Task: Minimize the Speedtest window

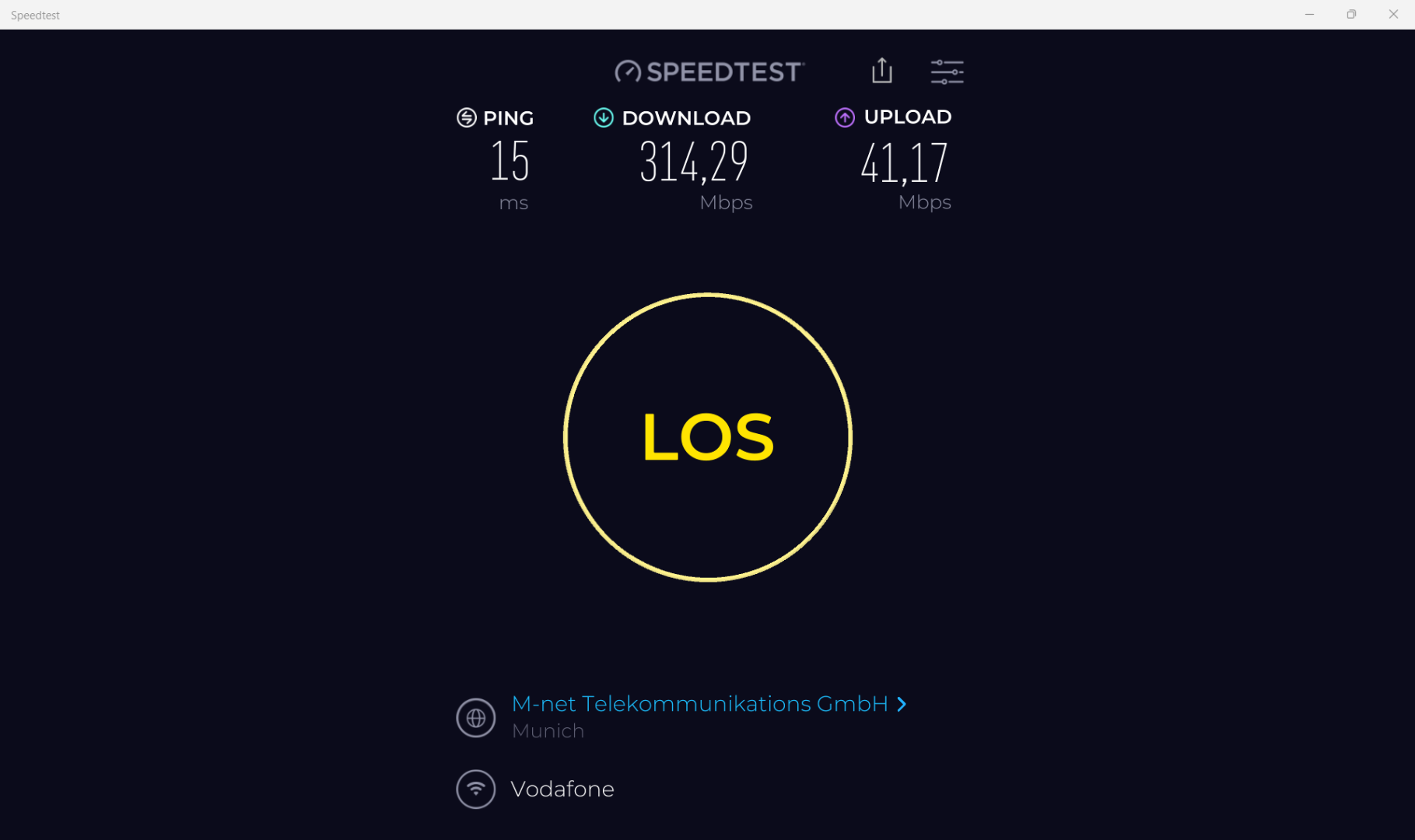Action: point(1309,14)
